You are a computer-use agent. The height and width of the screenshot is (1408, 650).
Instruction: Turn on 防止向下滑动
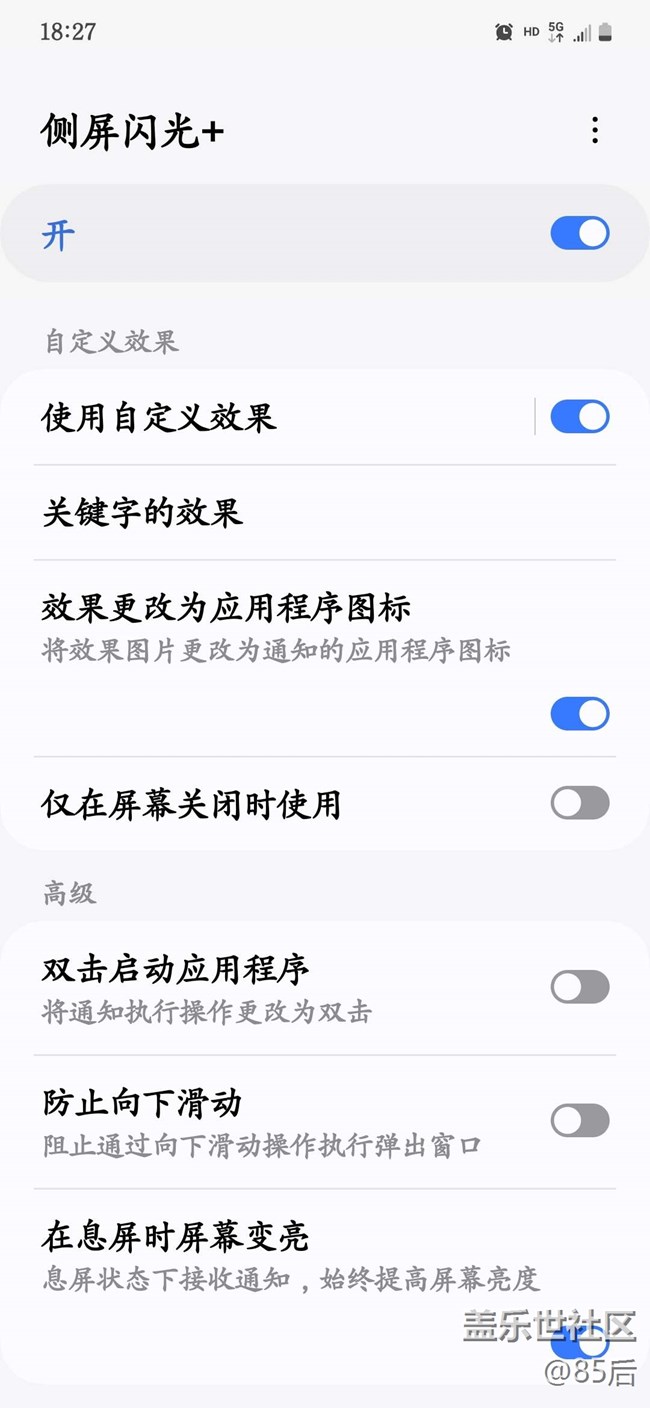coord(580,1121)
